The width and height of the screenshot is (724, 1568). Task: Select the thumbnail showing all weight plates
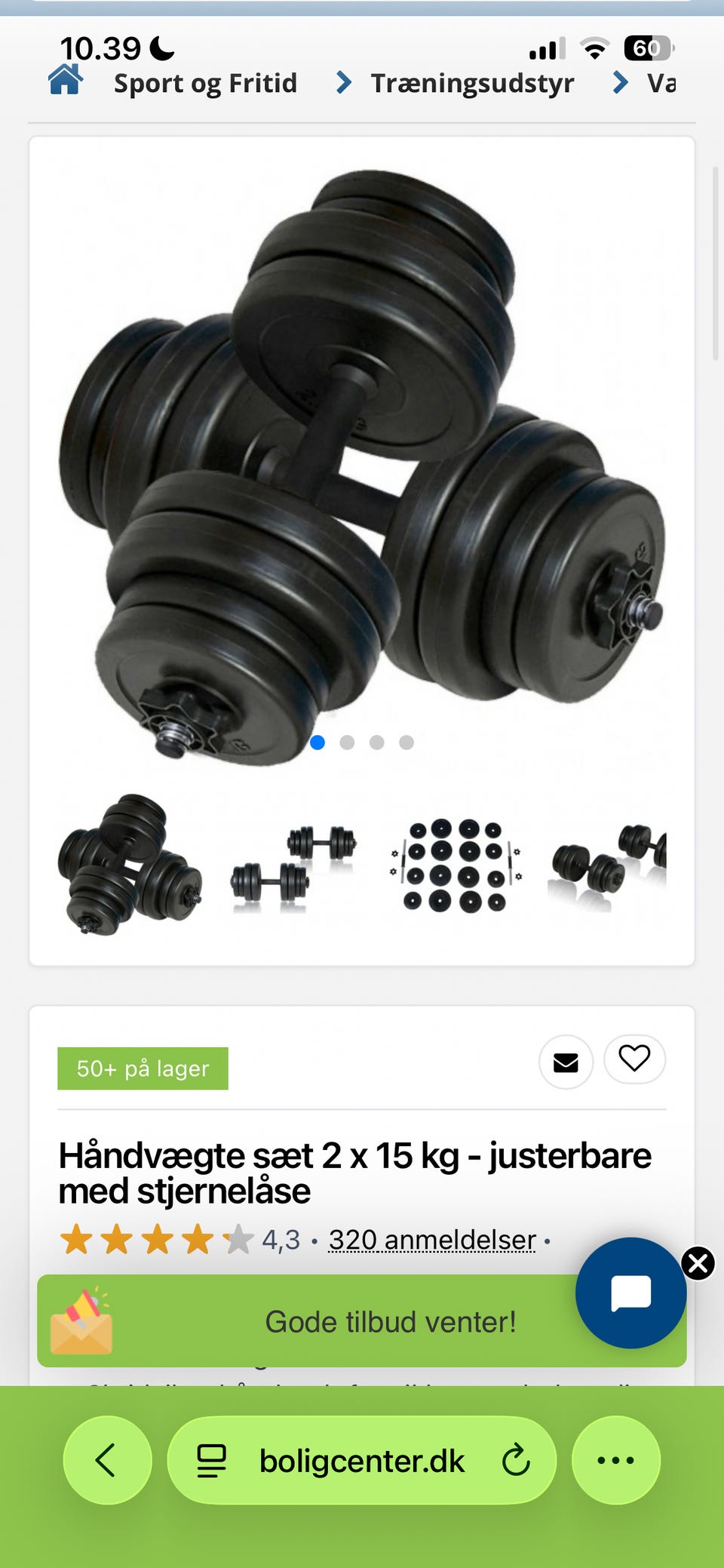(456, 865)
